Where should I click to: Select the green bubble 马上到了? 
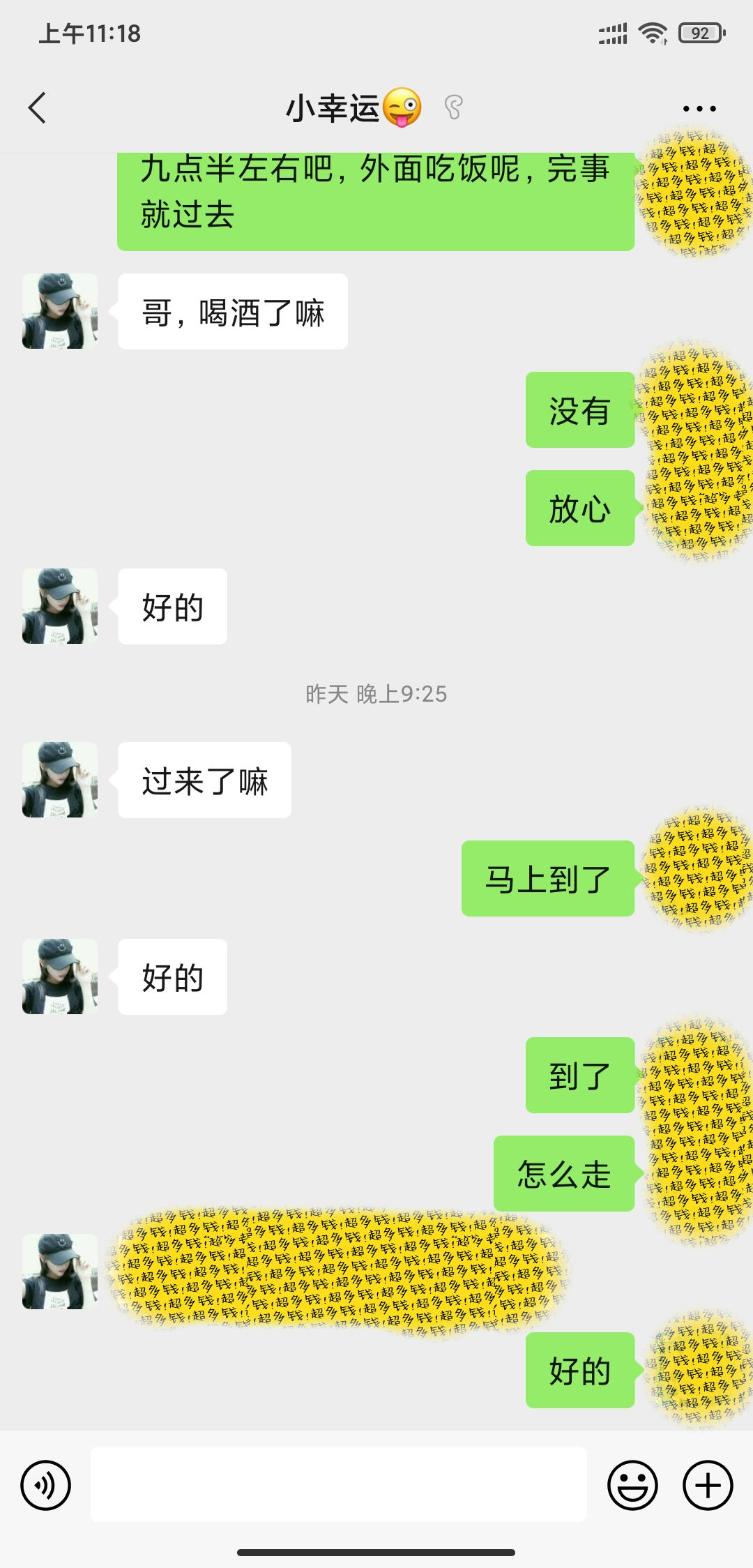(547, 878)
